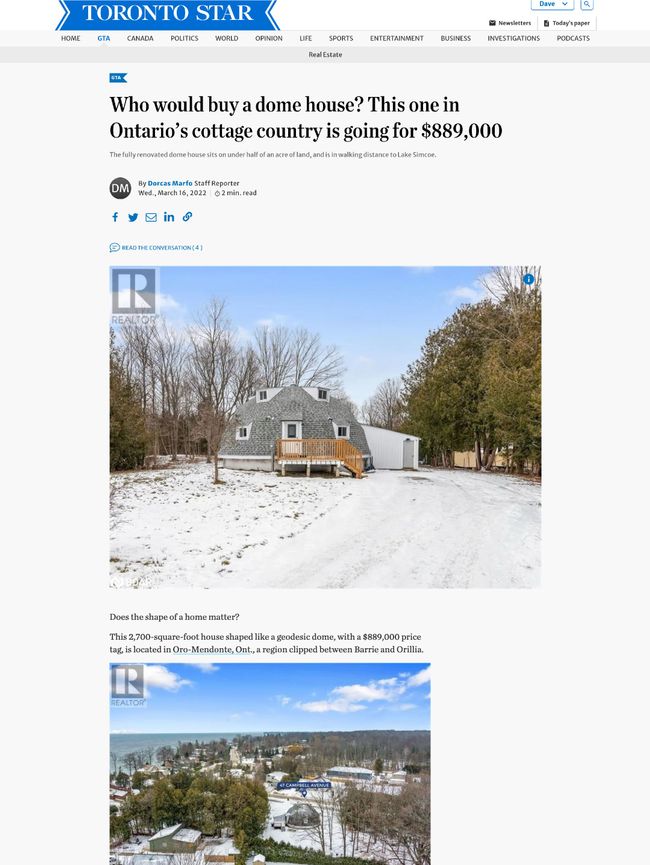Image resolution: width=650 pixels, height=865 pixels.
Task: Open Real Estate subsection
Action: click(325, 55)
